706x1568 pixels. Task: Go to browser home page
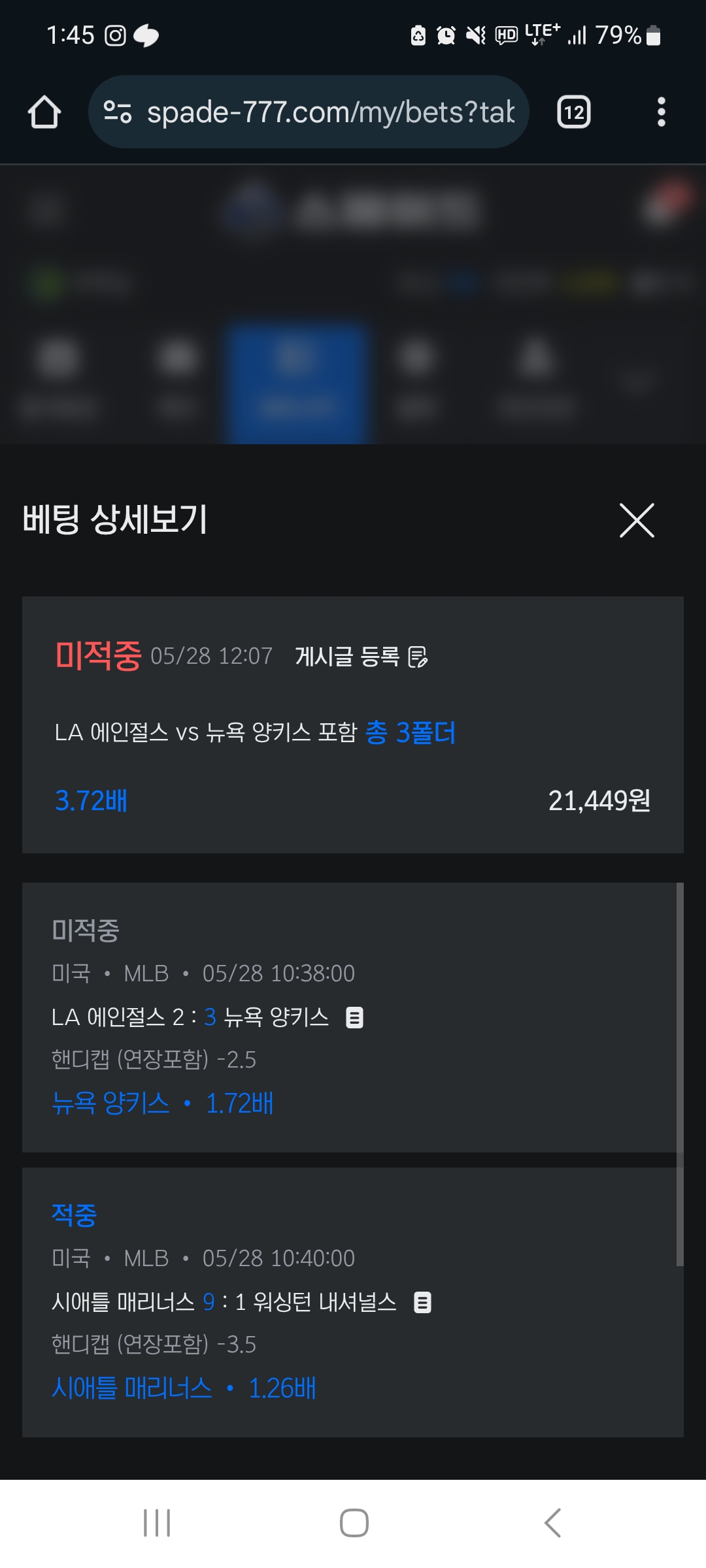[x=44, y=112]
